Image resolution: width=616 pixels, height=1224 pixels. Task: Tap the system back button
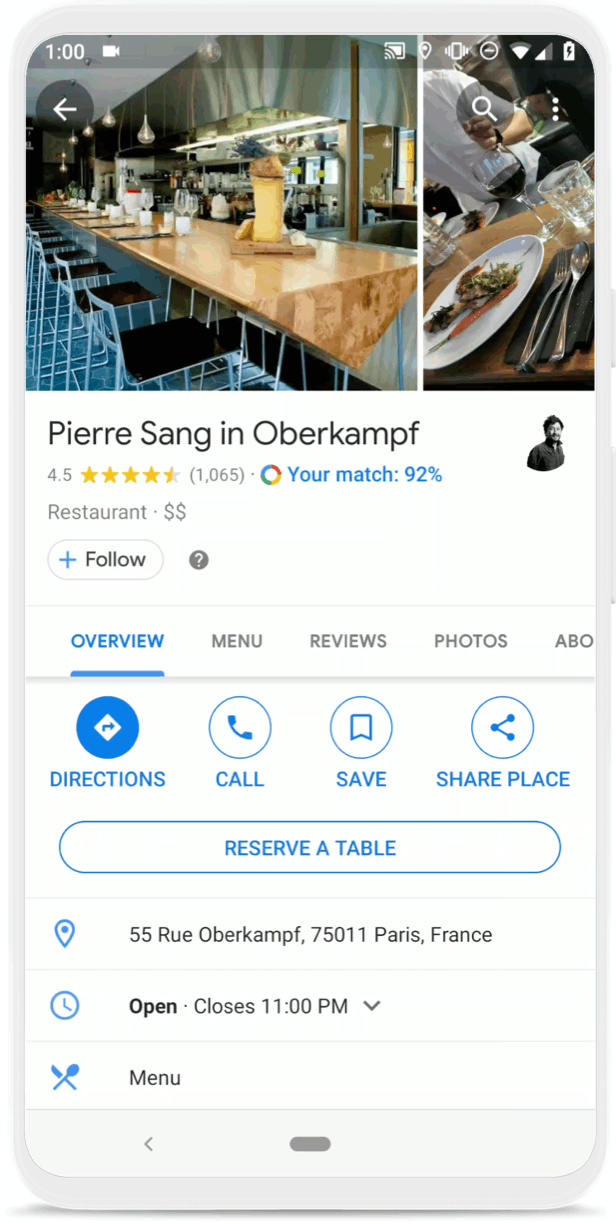148,1144
